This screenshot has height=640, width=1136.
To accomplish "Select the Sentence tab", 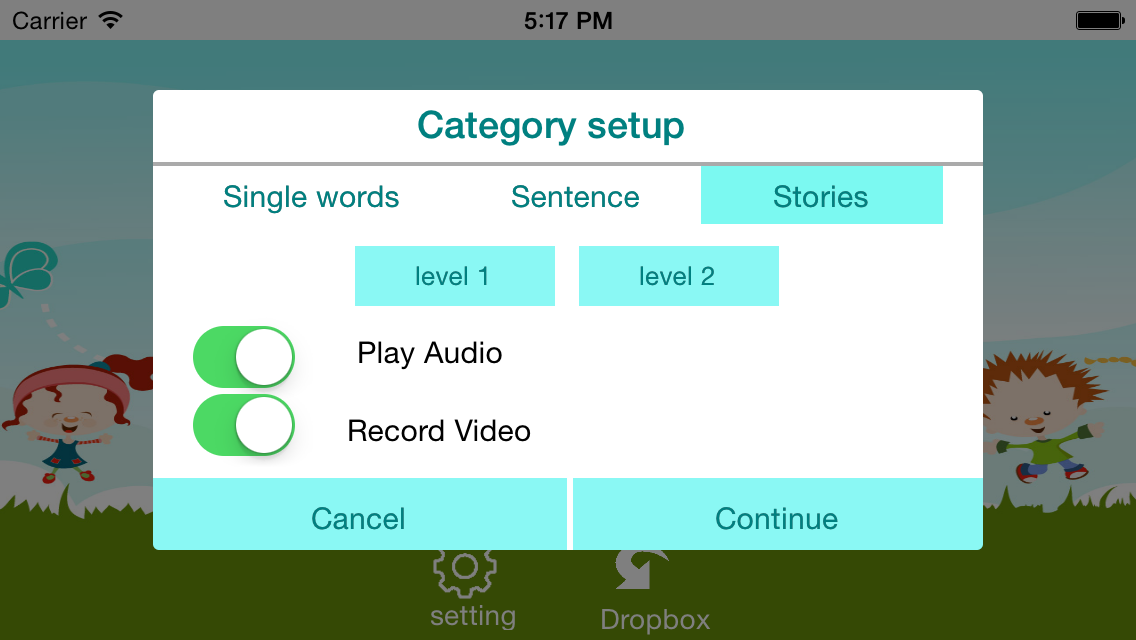I will click(575, 197).
